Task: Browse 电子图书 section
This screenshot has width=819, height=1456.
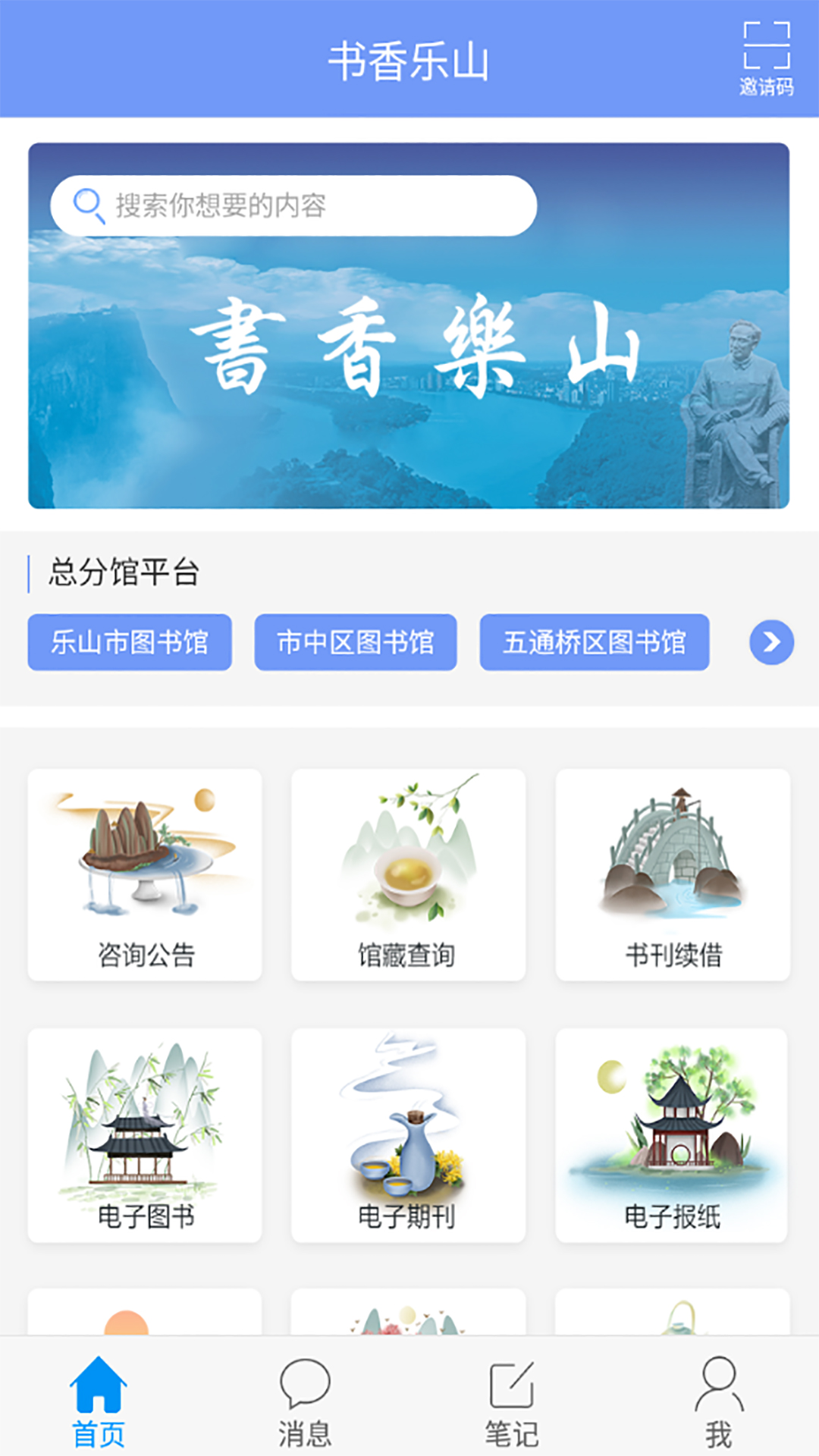Action: click(x=145, y=1135)
